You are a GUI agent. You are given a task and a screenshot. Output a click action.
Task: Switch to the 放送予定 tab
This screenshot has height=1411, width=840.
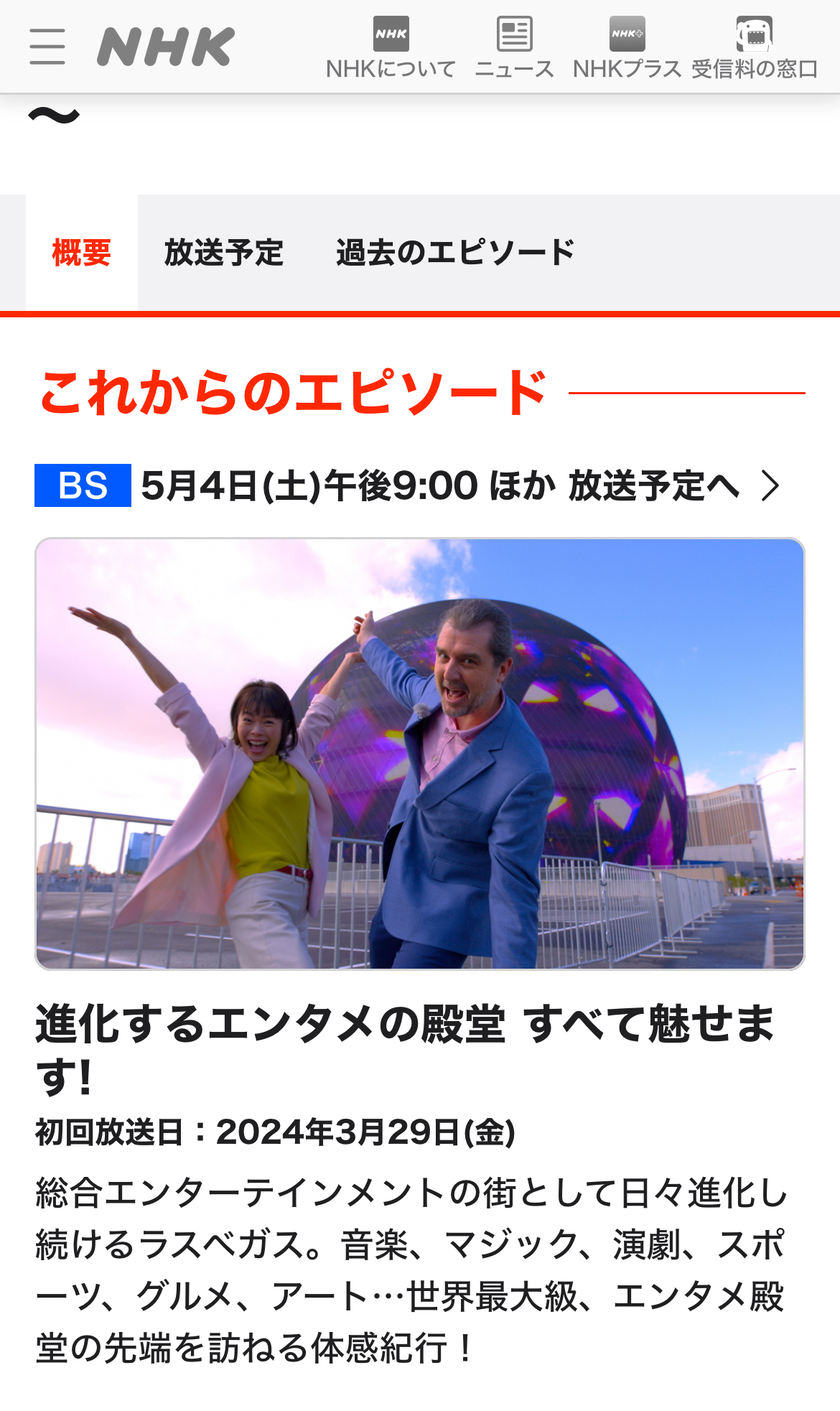pos(223,253)
